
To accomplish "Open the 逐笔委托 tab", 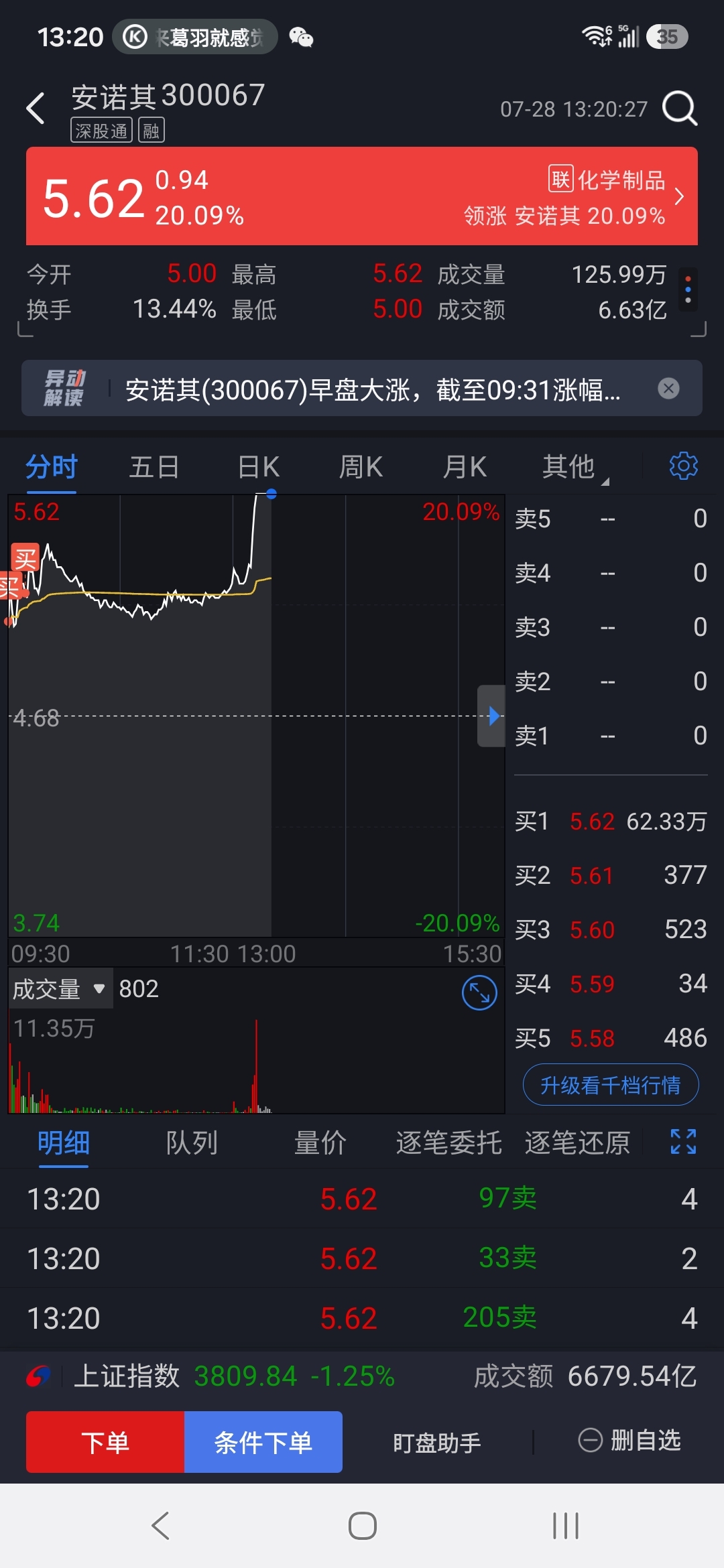I will coord(448,1143).
